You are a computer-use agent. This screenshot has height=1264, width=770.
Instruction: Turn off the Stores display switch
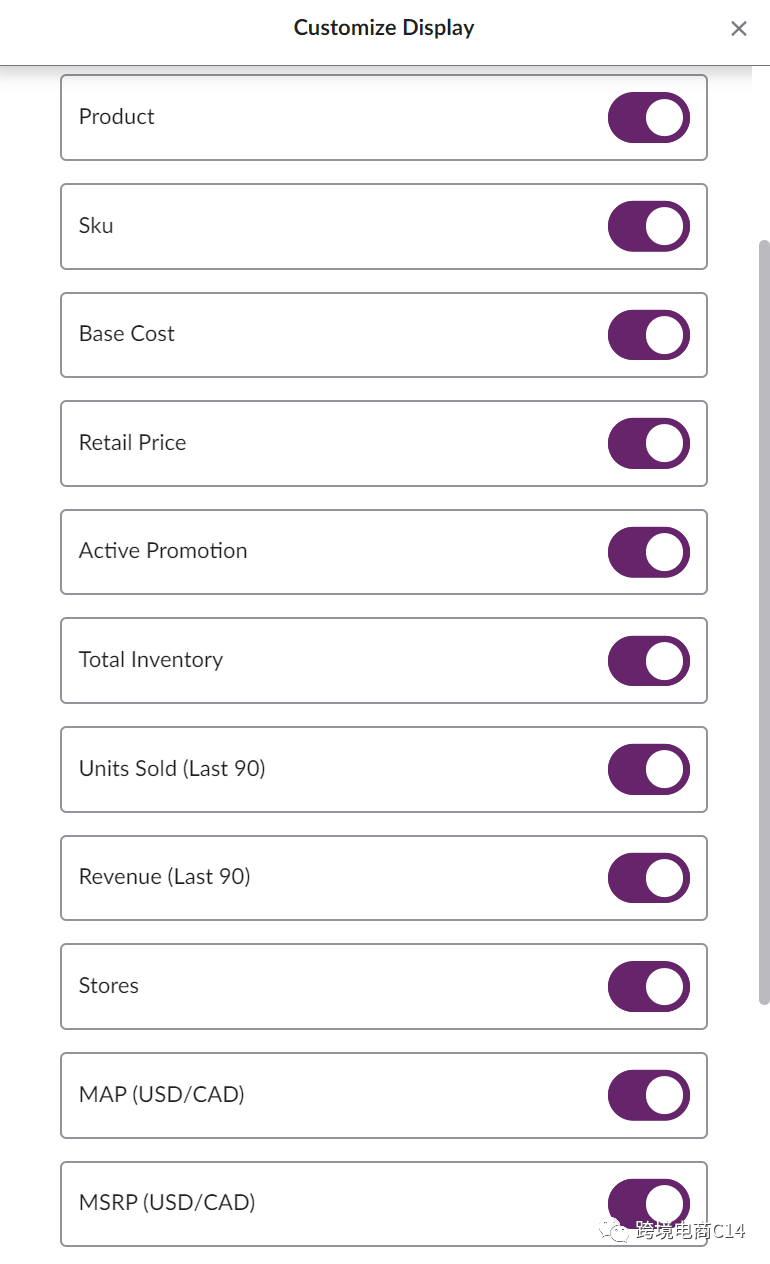648,986
